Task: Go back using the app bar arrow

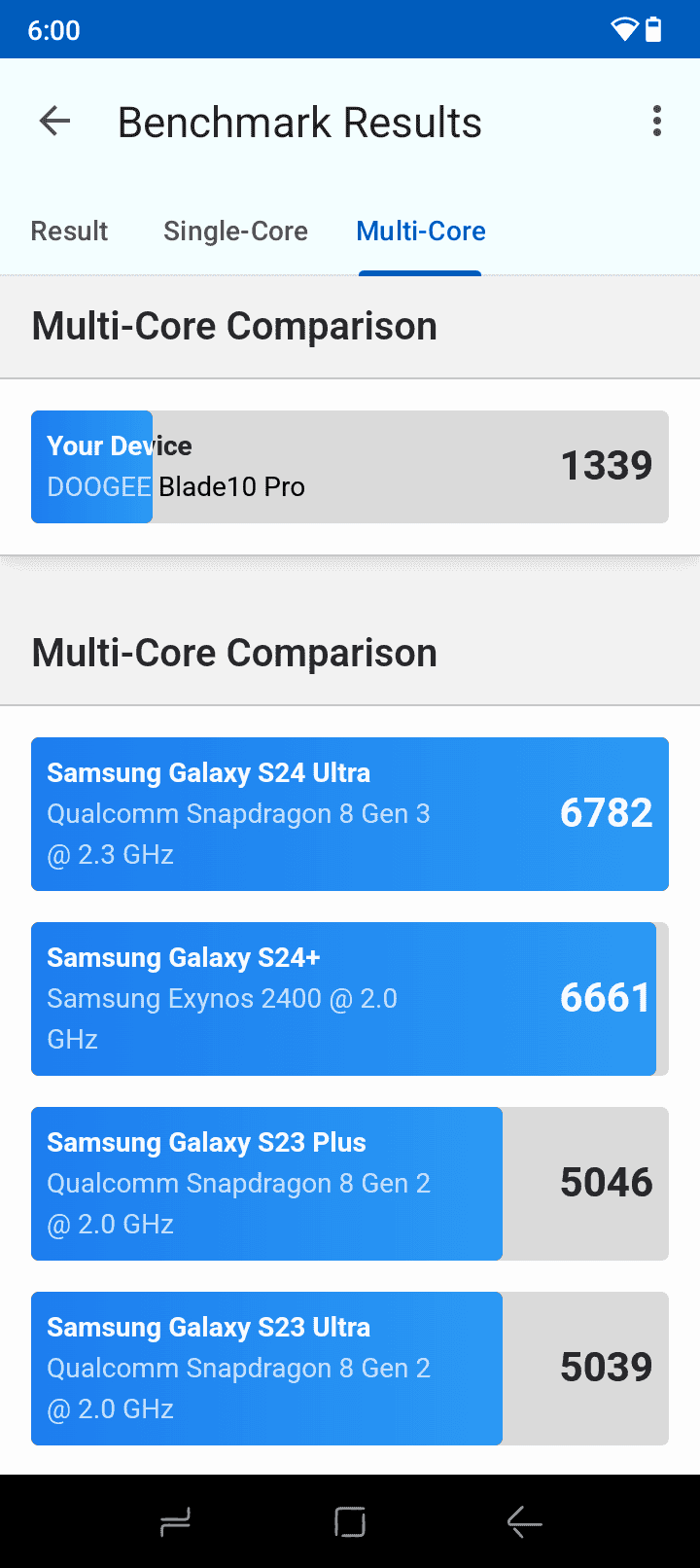Action: click(x=54, y=123)
